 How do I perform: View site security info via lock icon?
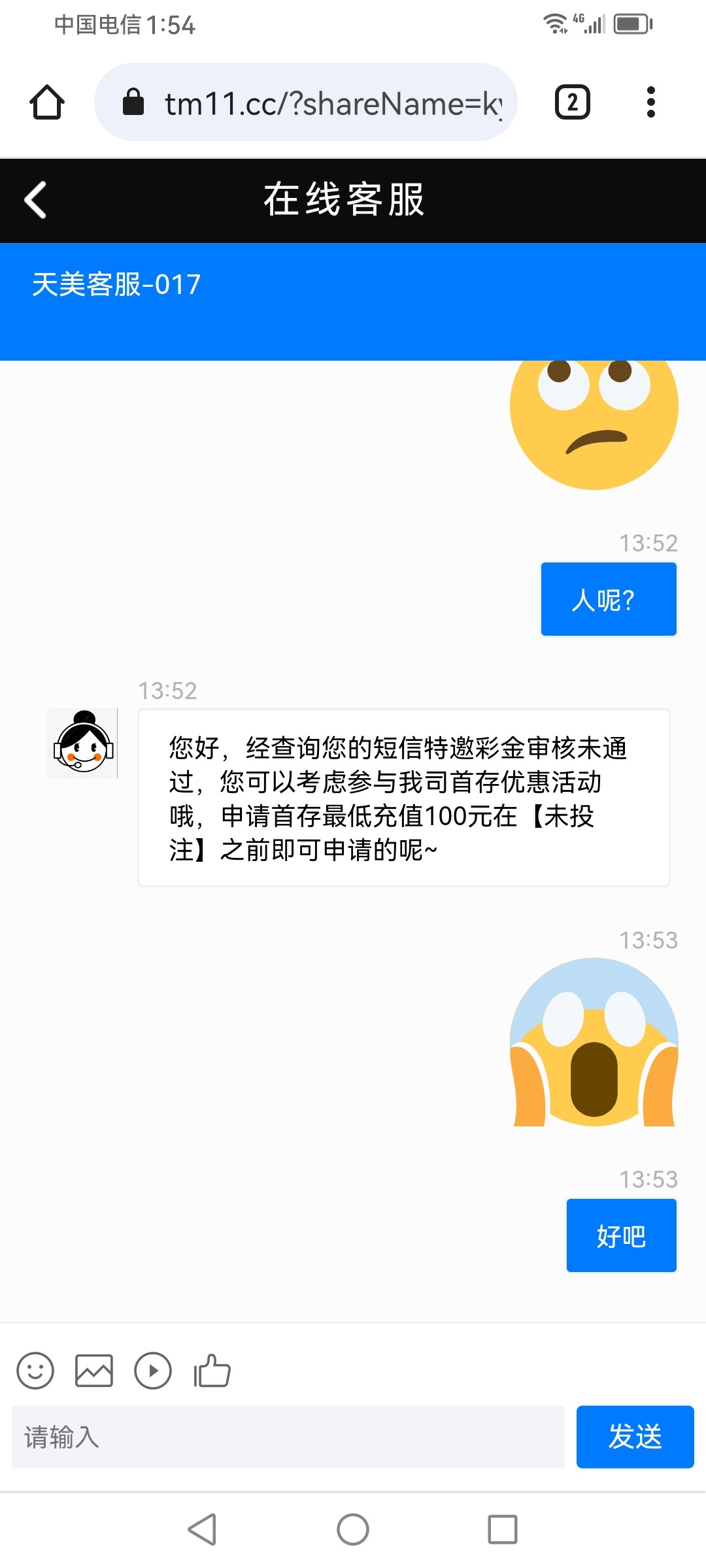tap(133, 102)
